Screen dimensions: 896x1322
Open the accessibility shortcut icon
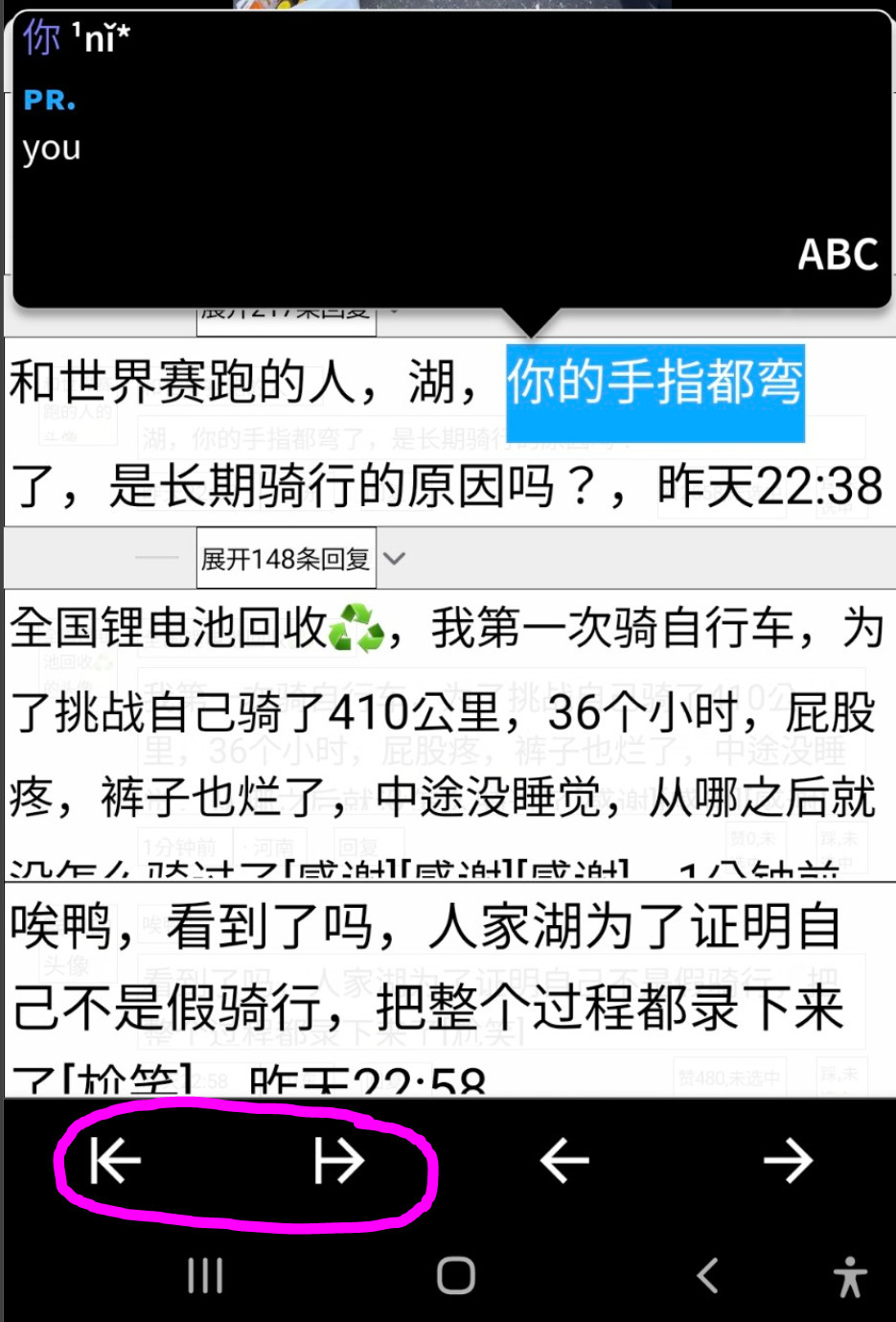point(849,1276)
